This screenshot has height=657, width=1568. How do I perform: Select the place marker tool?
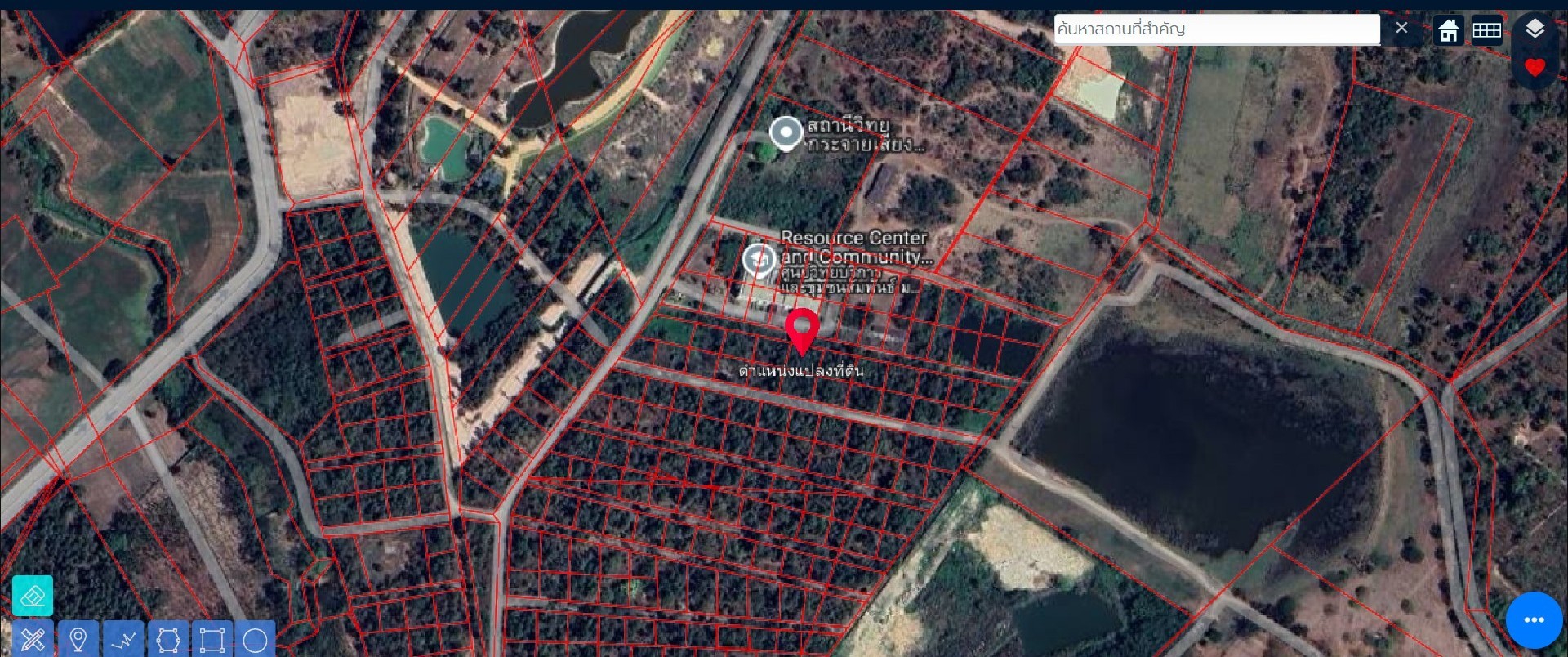click(78, 639)
